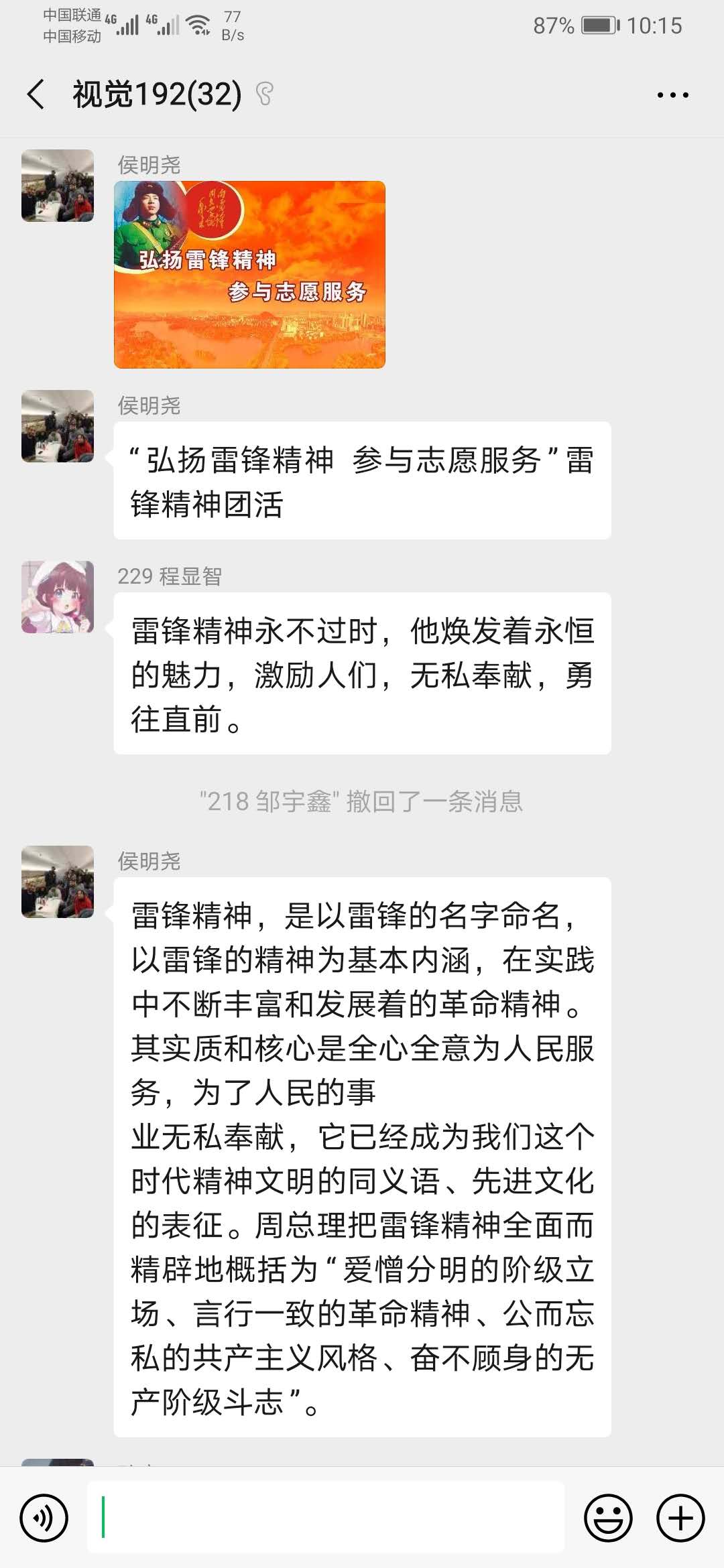Open the plus attachments menu

coord(680,1518)
